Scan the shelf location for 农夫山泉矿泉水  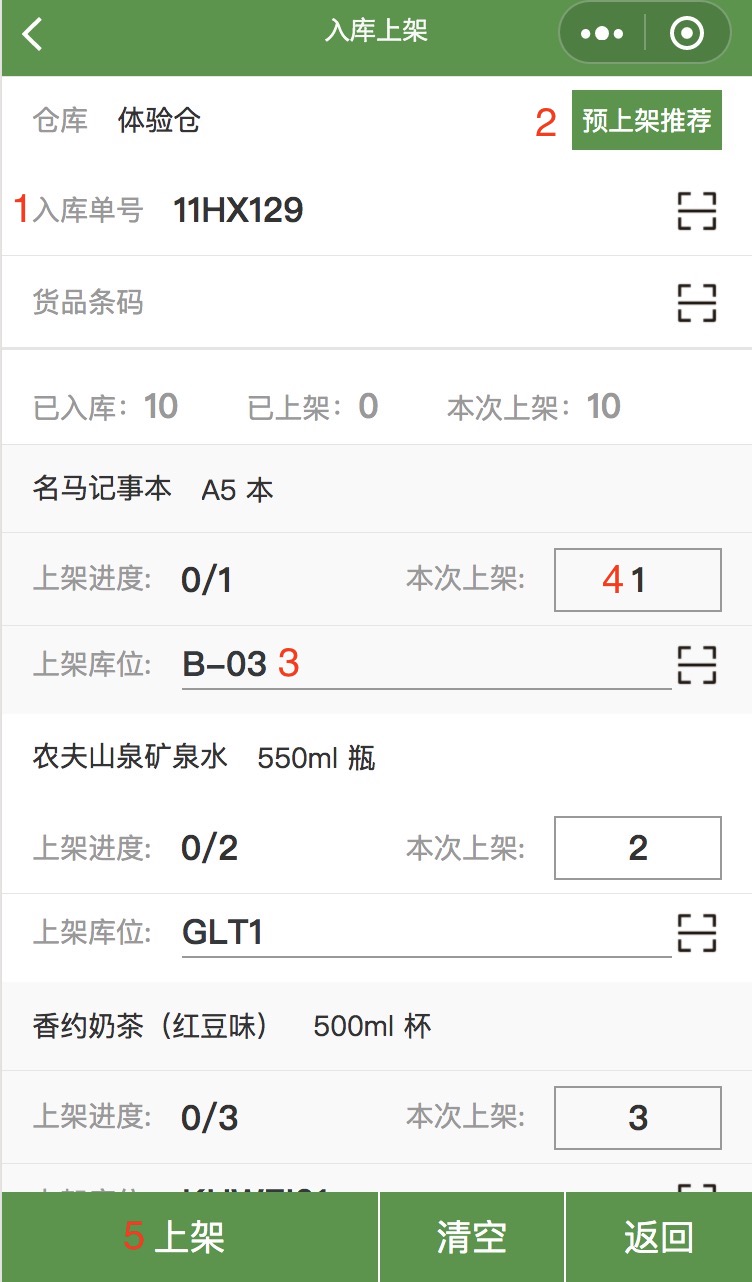[697, 932]
